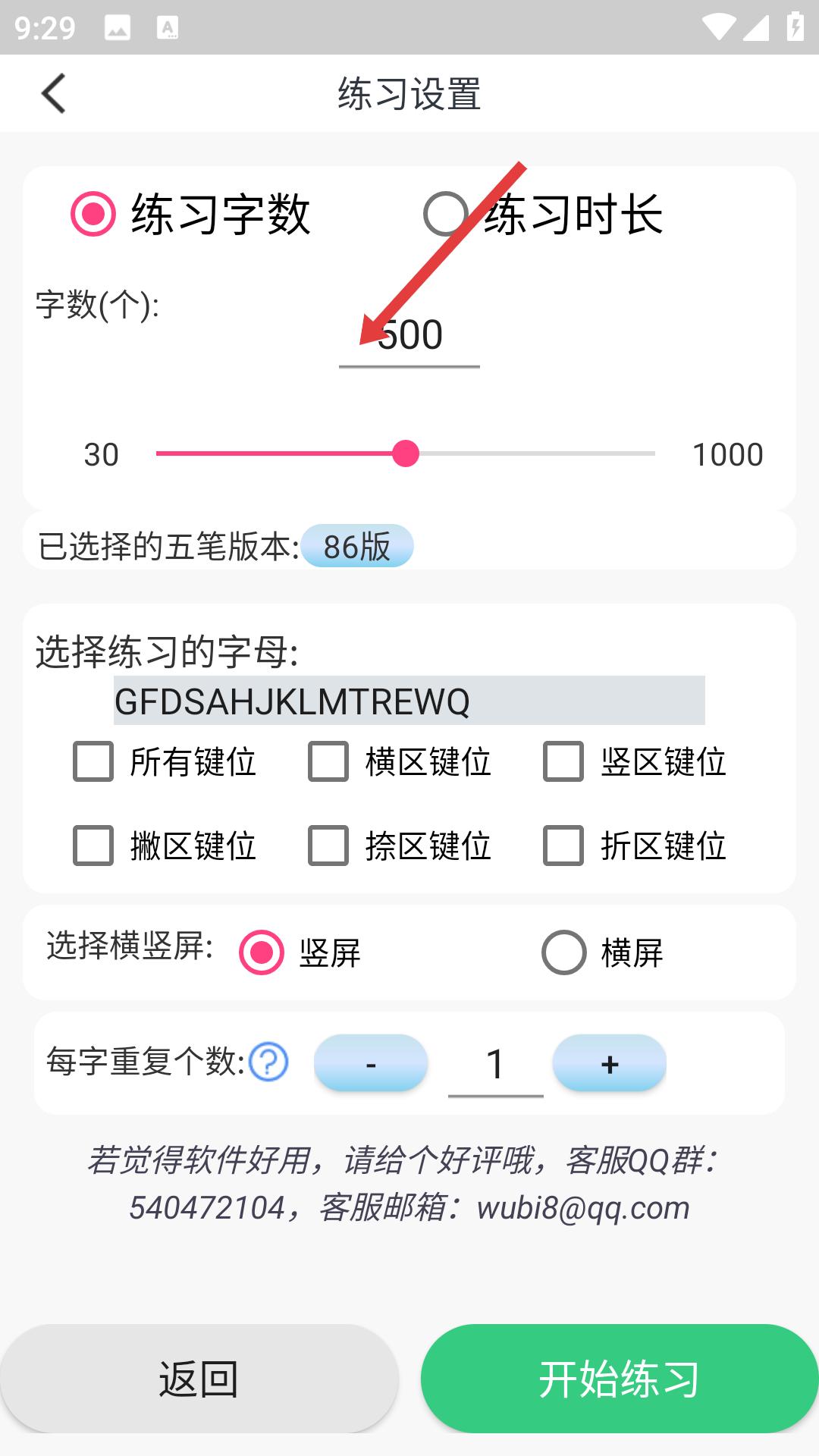Increase the repeat count with plus button
Screen dimensions: 819x1456
click(x=609, y=1063)
